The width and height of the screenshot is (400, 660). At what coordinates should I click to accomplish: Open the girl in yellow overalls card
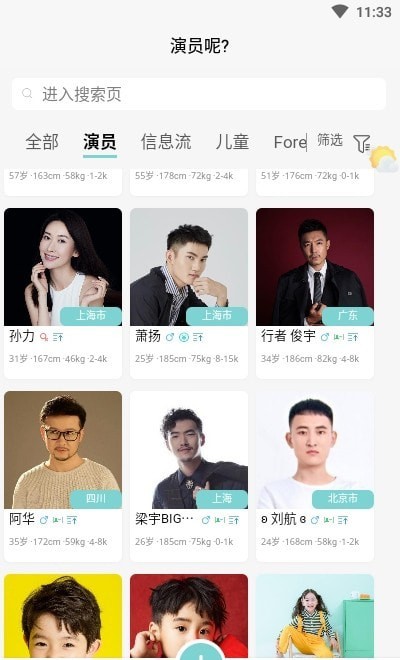tap(315, 617)
